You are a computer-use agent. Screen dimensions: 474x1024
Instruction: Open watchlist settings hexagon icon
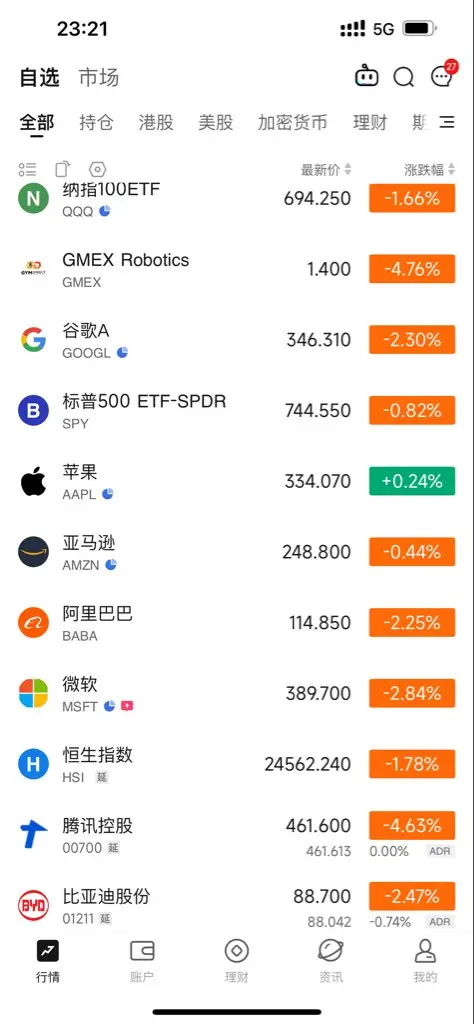(97, 170)
